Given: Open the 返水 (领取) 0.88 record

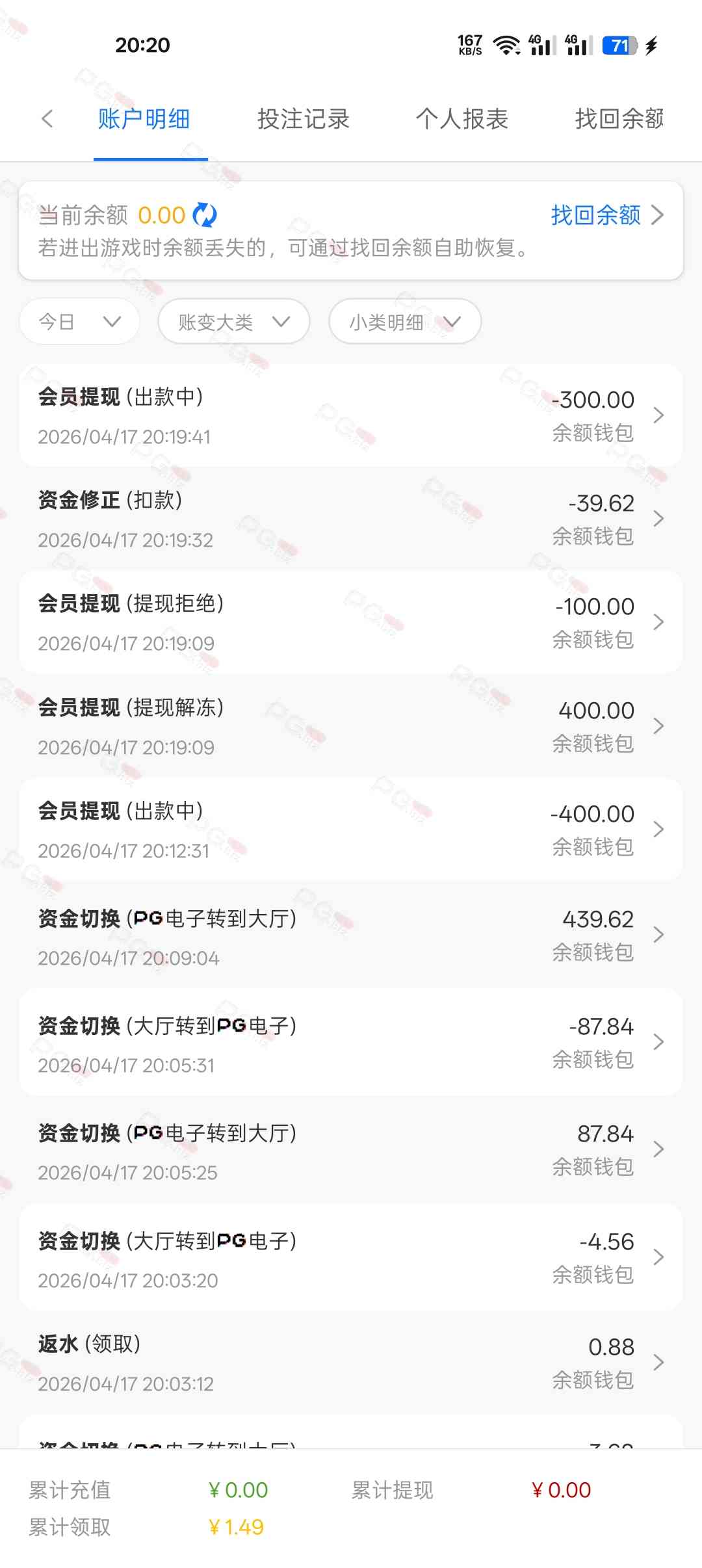Looking at the screenshot, I should (351, 1363).
